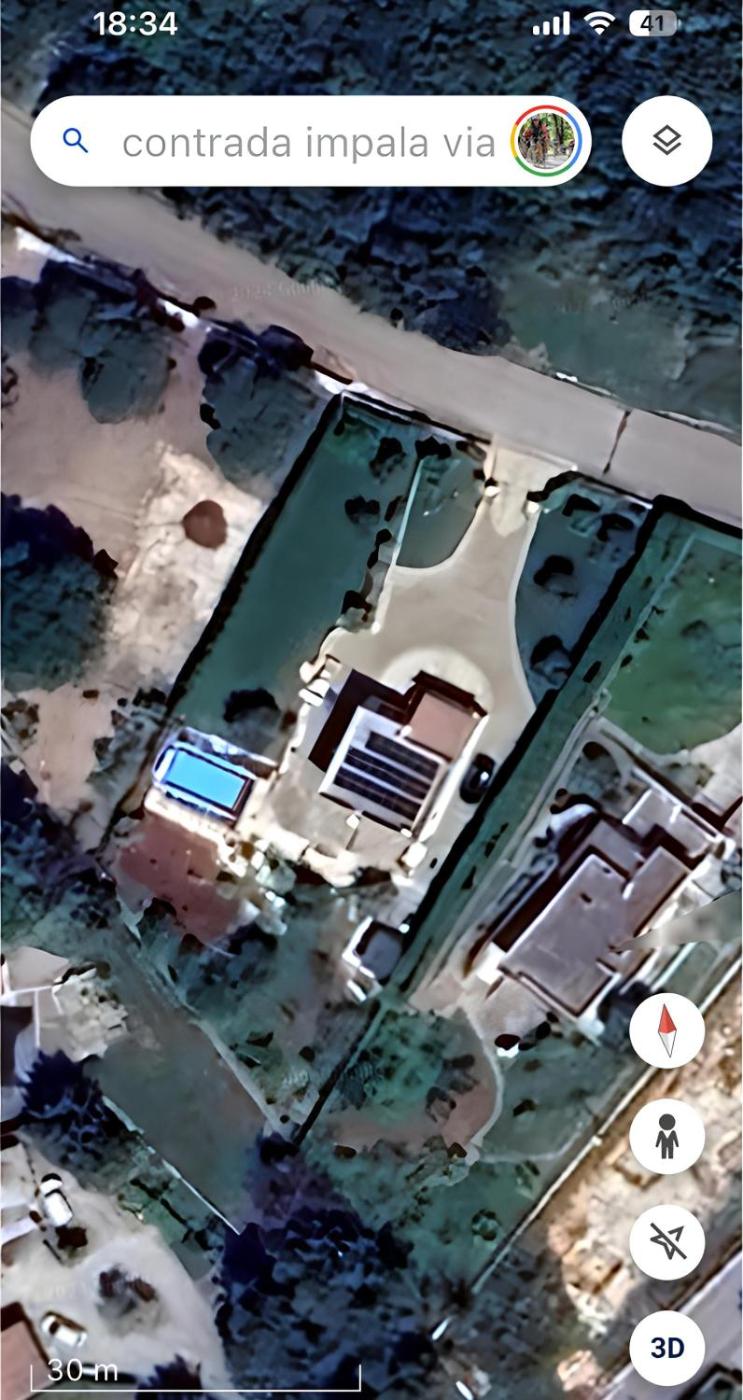
Task: Switch the map to 3D view
Action: [x=667, y=1347]
